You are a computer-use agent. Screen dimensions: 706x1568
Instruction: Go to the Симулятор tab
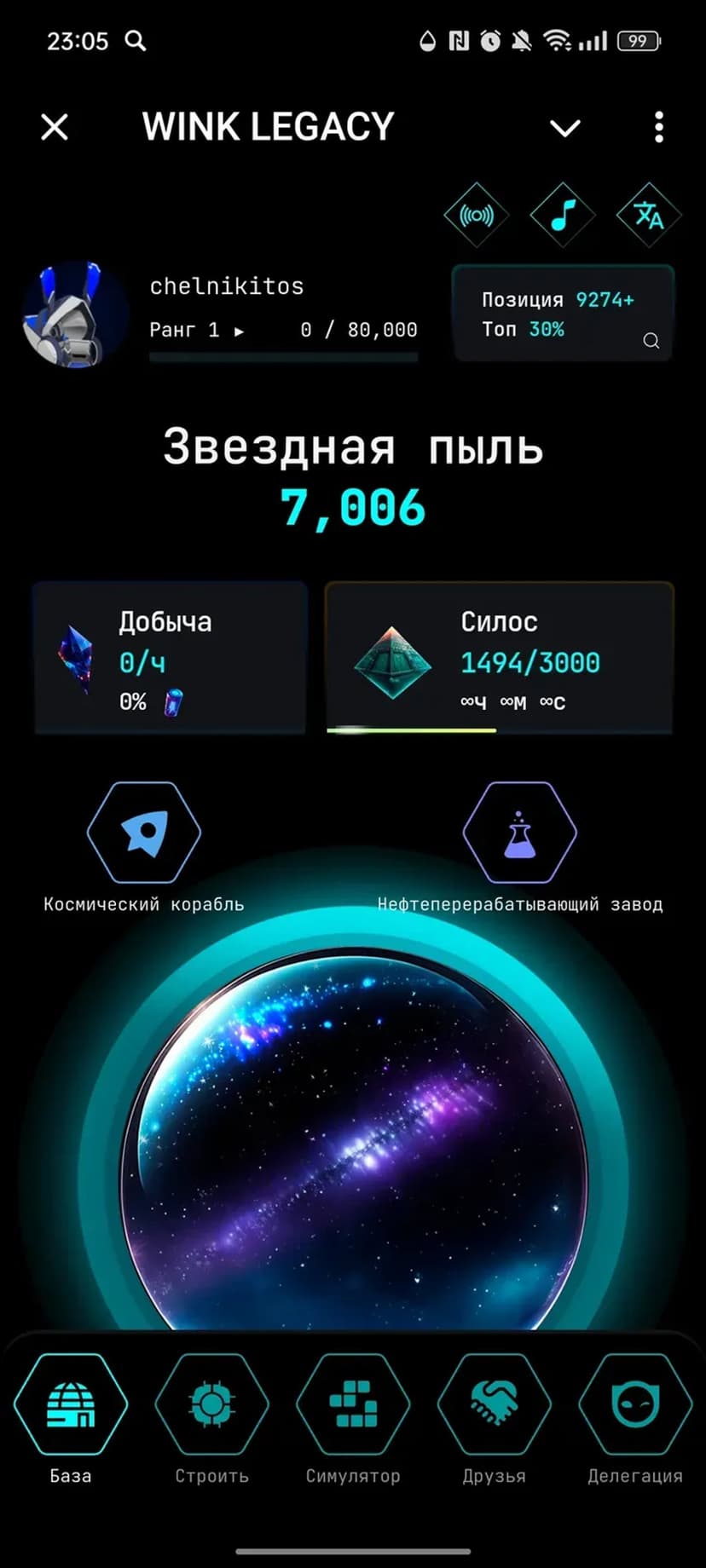coord(353,1406)
